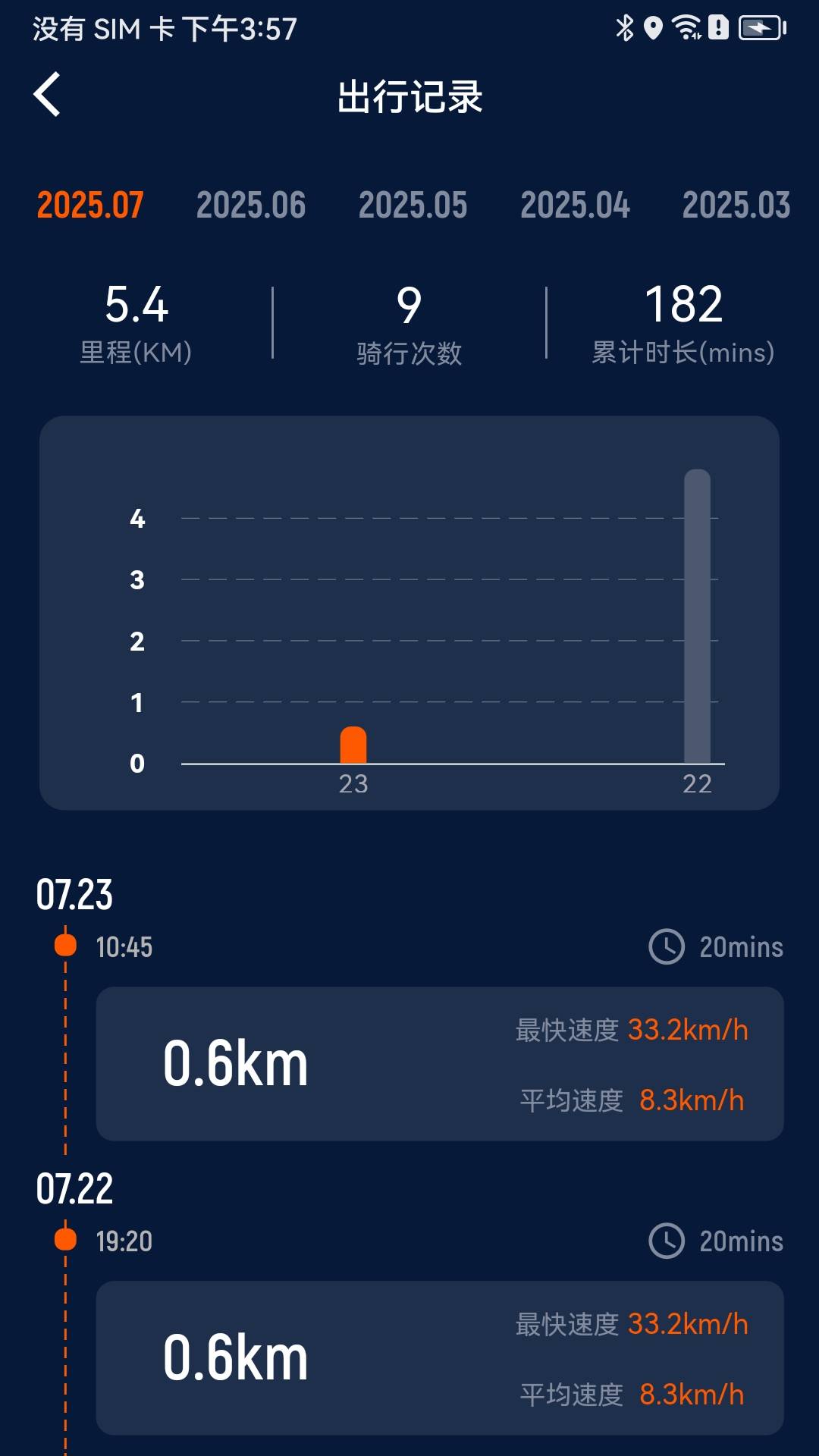This screenshot has width=819, height=1456.
Task: Click the clock icon on the 07.22 trip entry
Action: [666, 1241]
